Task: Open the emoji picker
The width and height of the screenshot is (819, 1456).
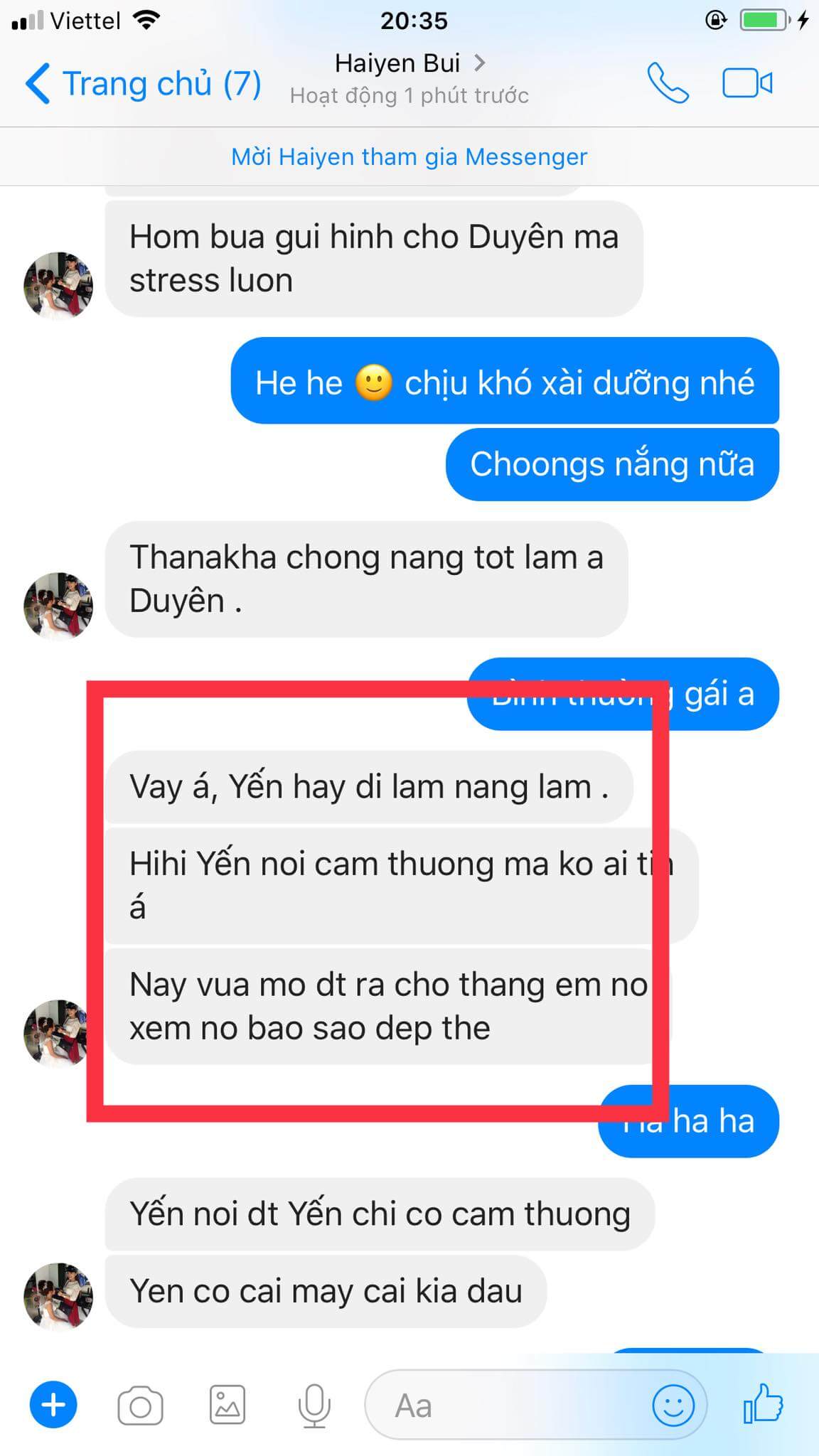Action: [x=673, y=1405]
